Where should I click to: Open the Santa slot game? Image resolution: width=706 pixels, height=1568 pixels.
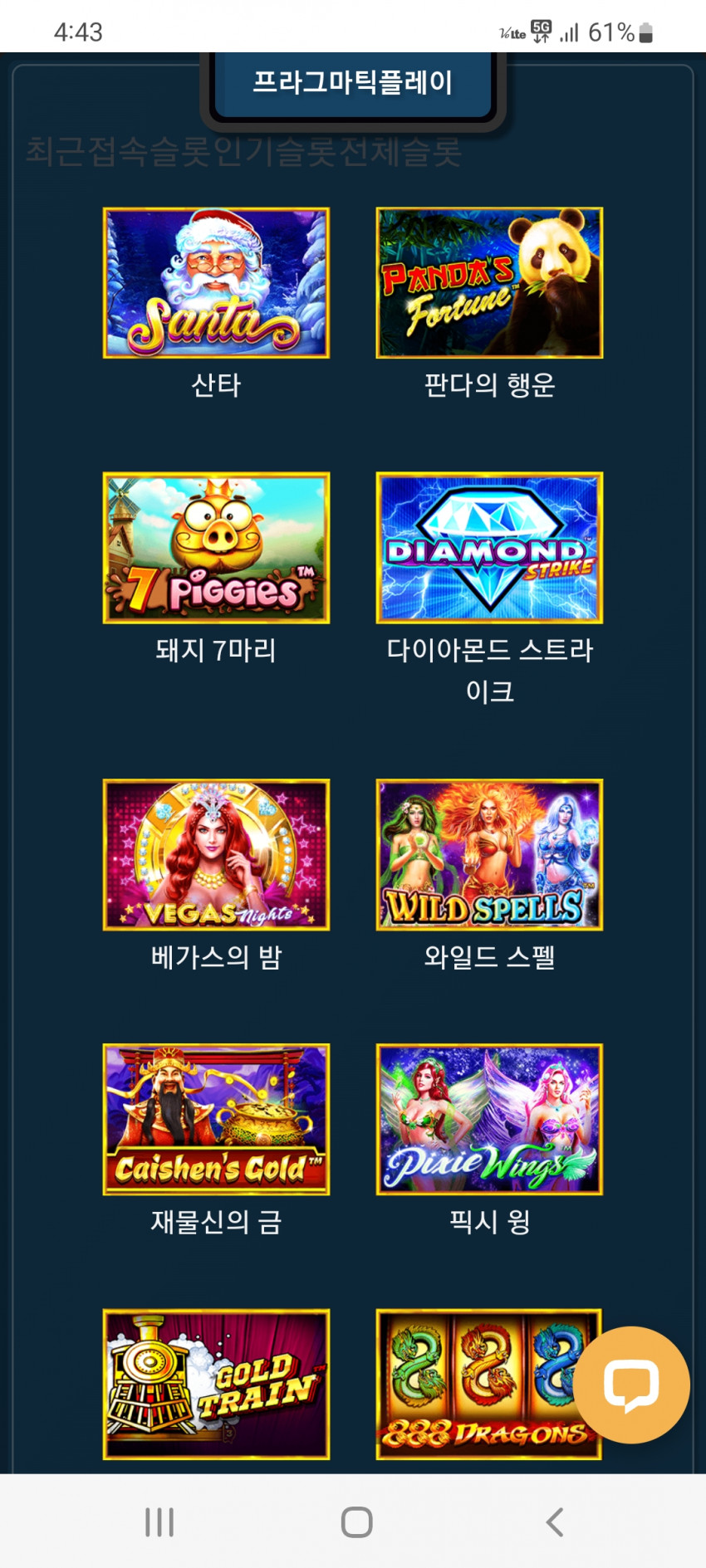216,283
